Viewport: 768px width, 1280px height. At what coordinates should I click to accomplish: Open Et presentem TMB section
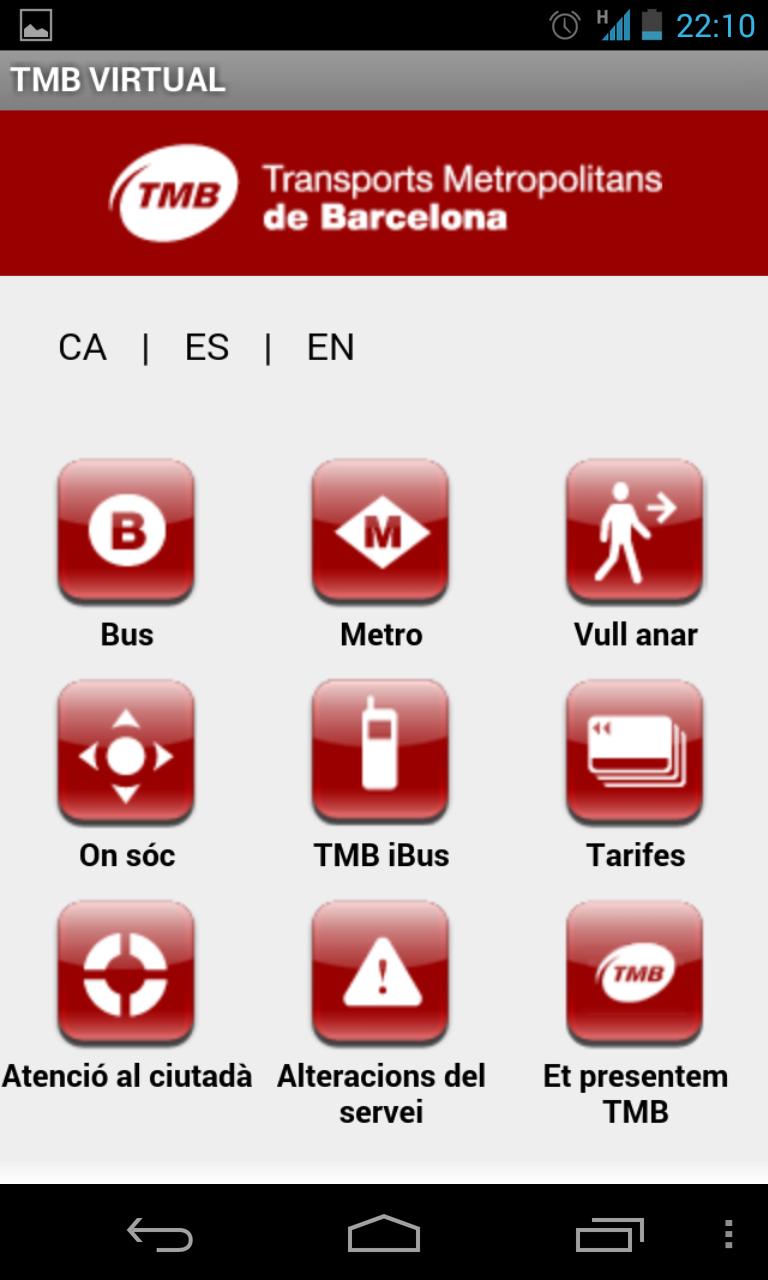[635, 972]
